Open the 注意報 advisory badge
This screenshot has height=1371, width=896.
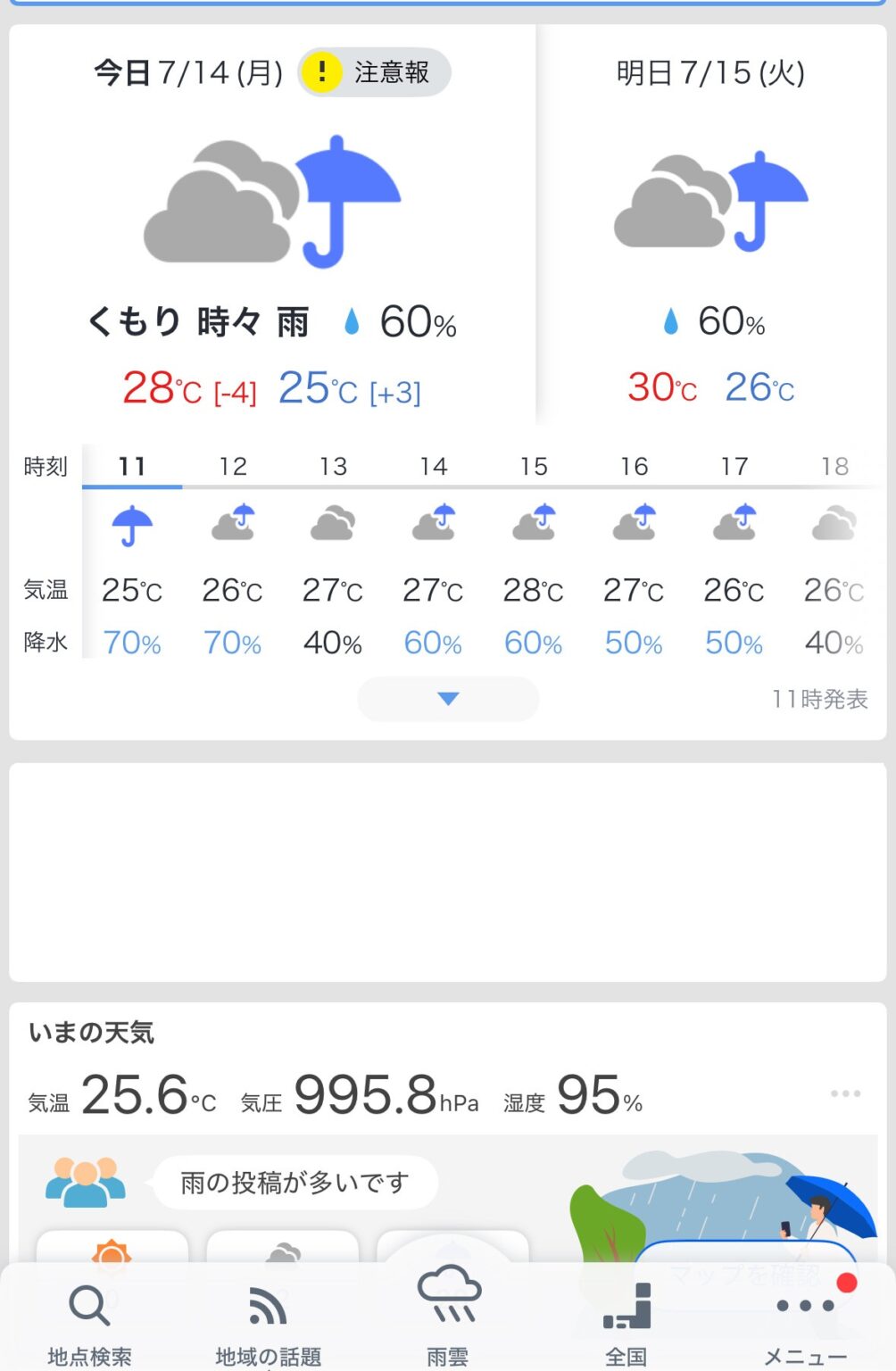click(373, 73)
